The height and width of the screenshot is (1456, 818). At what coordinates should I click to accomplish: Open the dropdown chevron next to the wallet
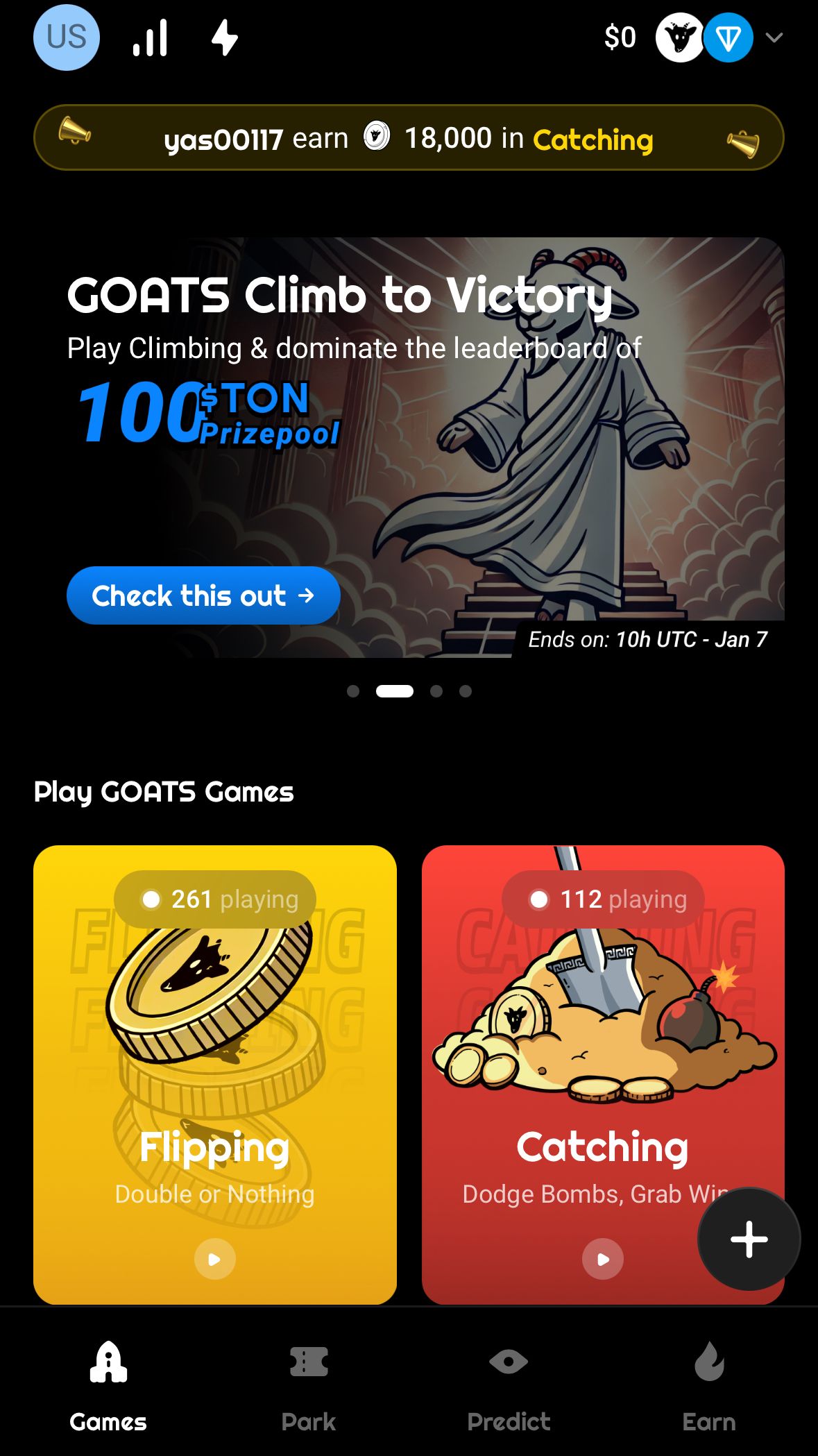pyautogui.click(x=774, y=38)
